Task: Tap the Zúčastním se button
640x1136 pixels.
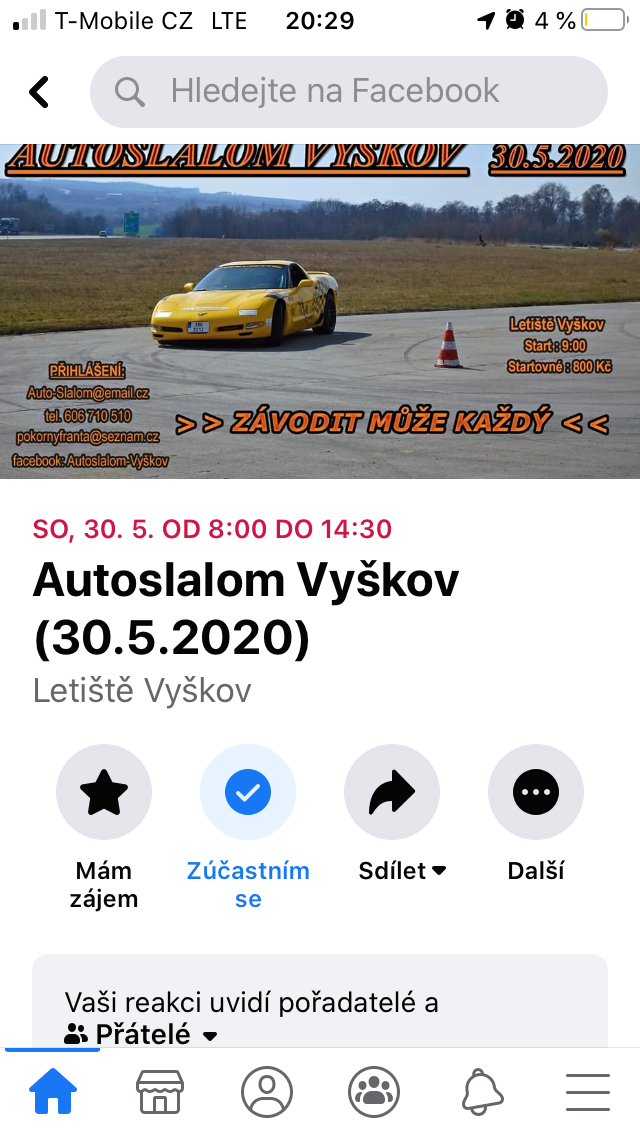Action: [x=248, y=793]
